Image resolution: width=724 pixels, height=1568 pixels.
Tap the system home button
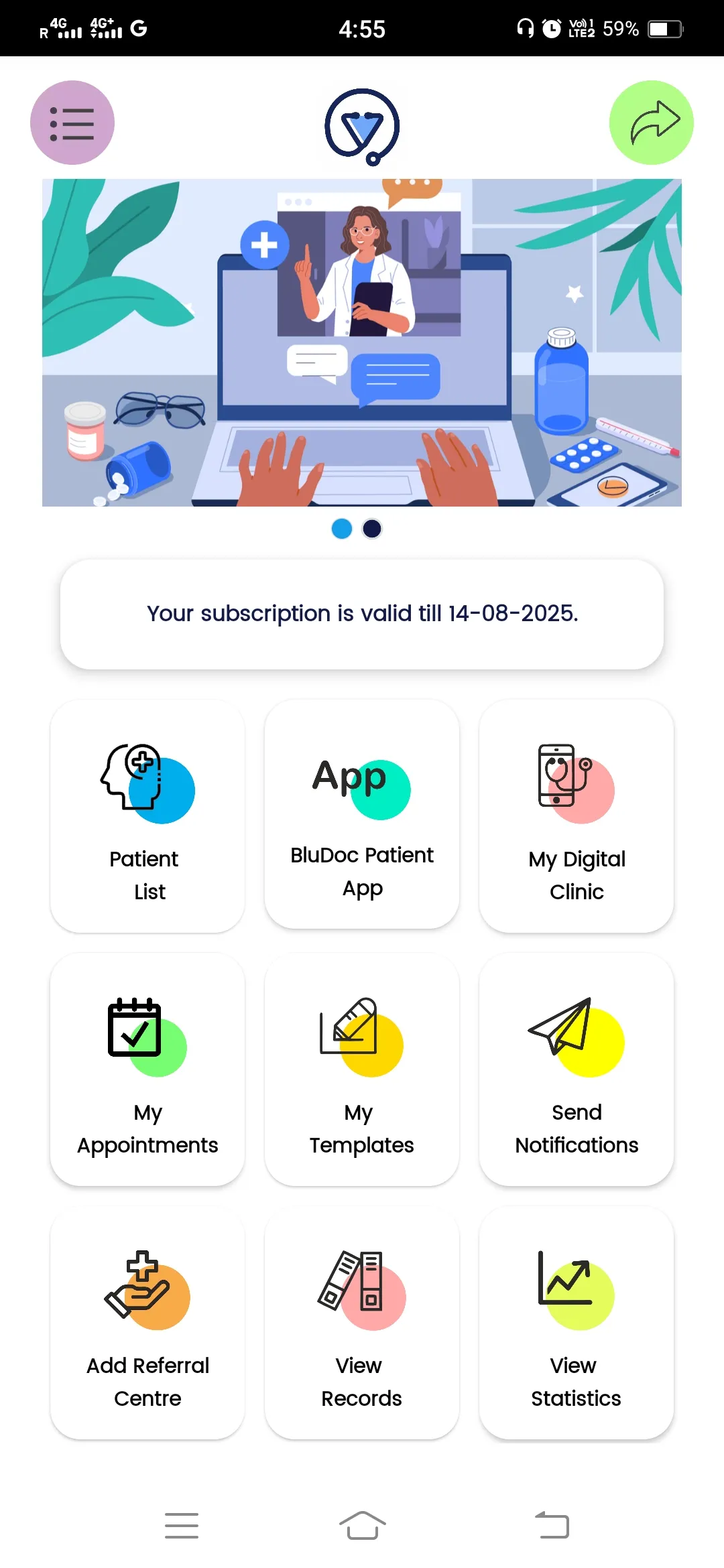tap(362, 1525)
